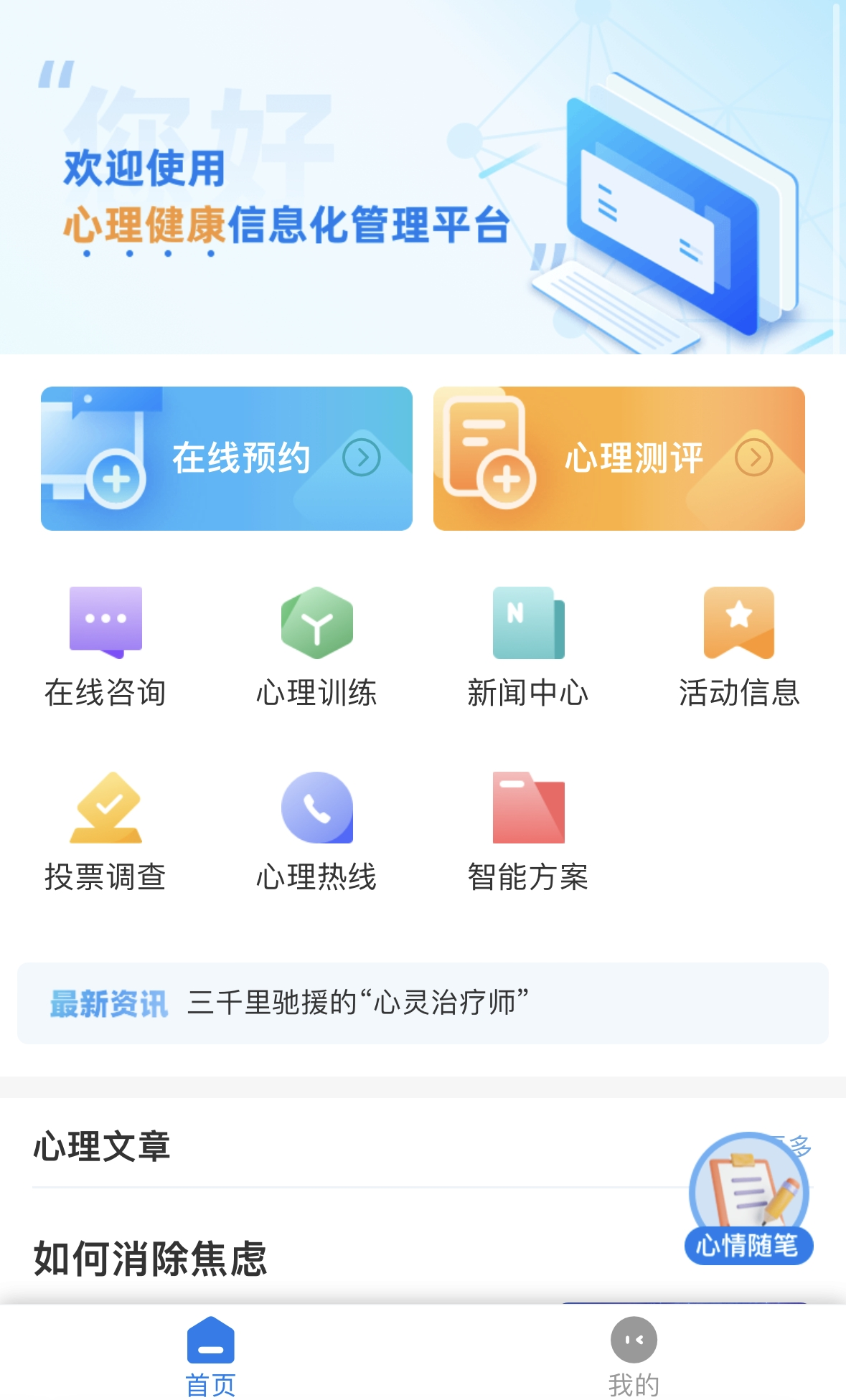Viewport: 846px width, 1400px height.
Task: Open the article 如何消除焦虑
Action: coord(151,1259)
